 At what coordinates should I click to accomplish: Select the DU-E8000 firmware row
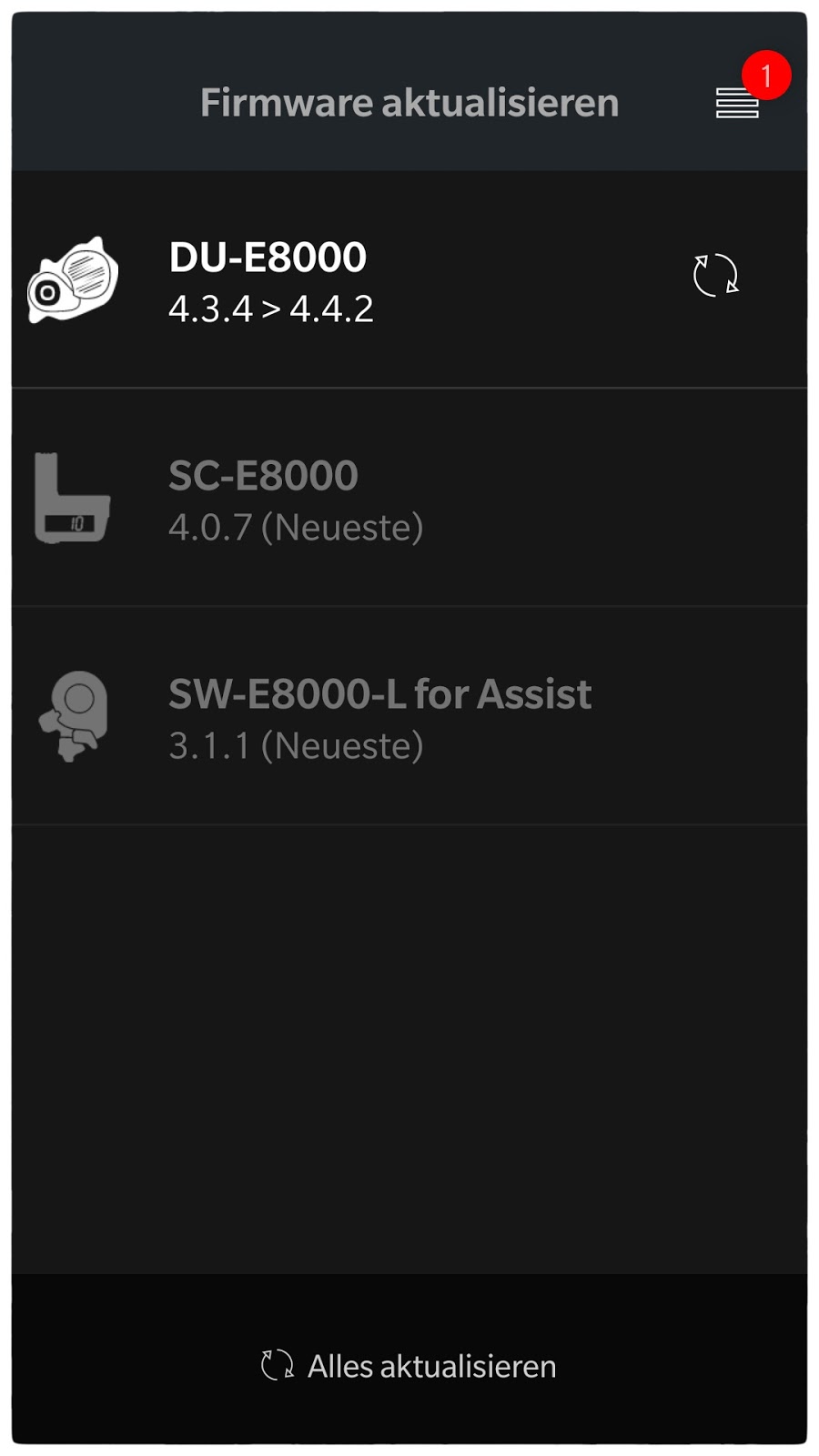(x=409, y=279)
